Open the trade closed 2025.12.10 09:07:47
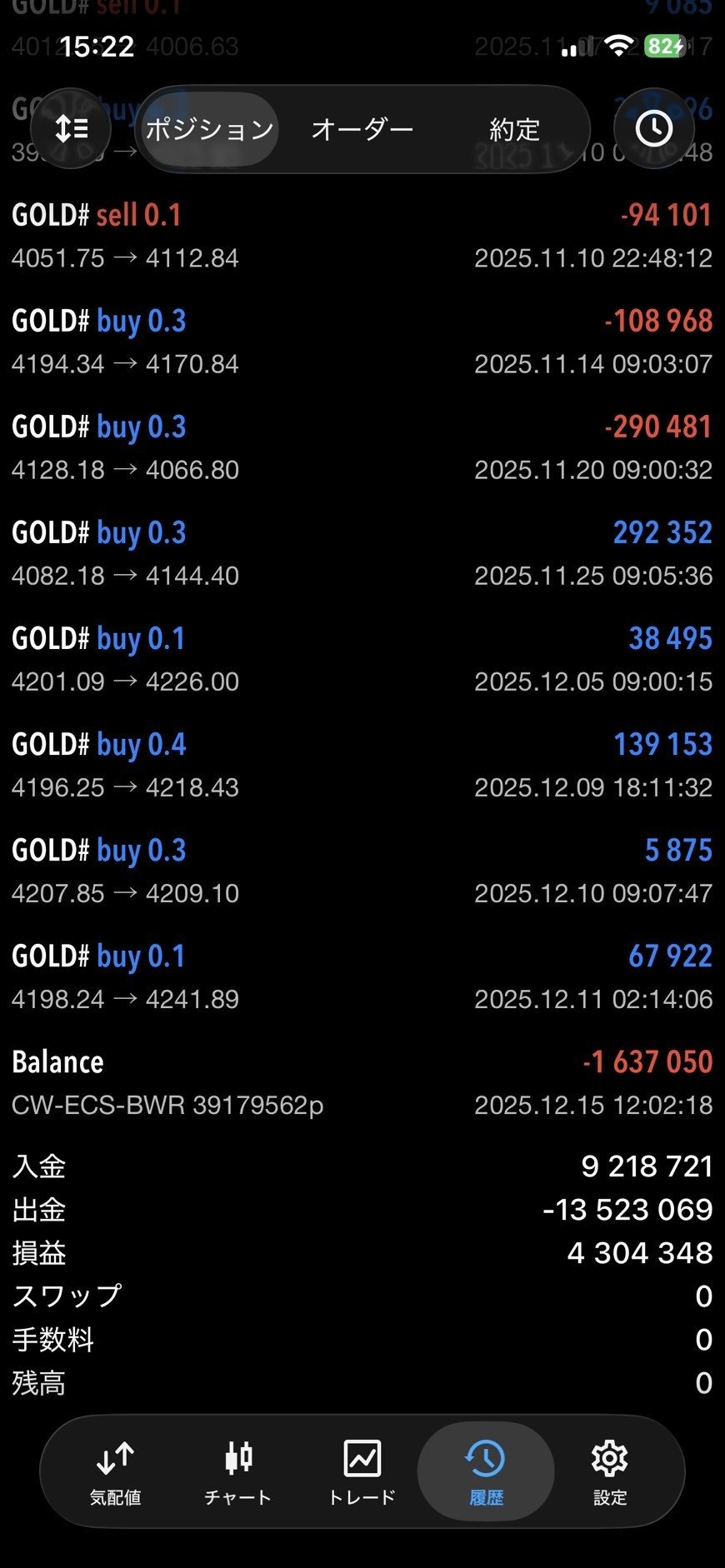The height and width of the screenshot is (1568, 725). point(362,871)
